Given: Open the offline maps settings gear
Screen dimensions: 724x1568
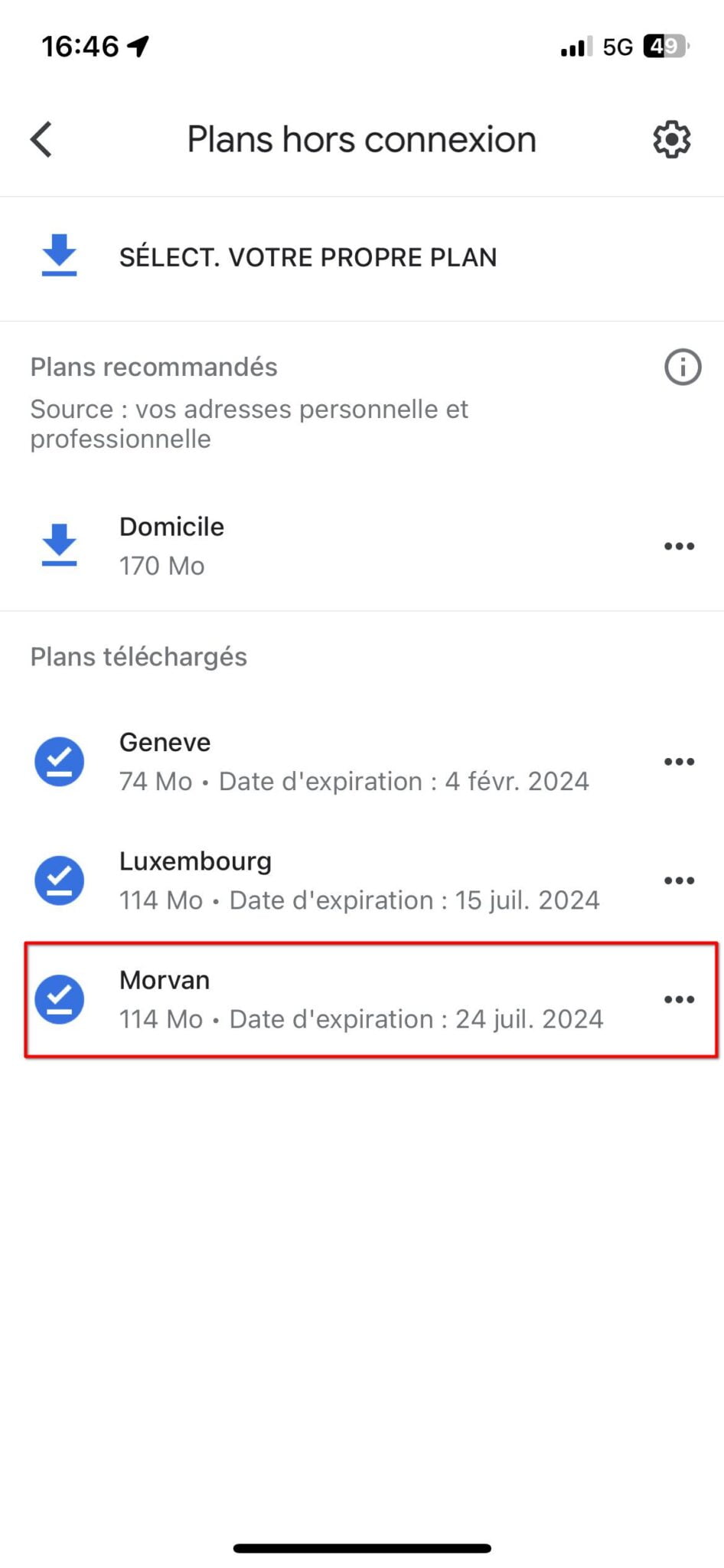Looking at the screenshot, I should coord(671,139).
